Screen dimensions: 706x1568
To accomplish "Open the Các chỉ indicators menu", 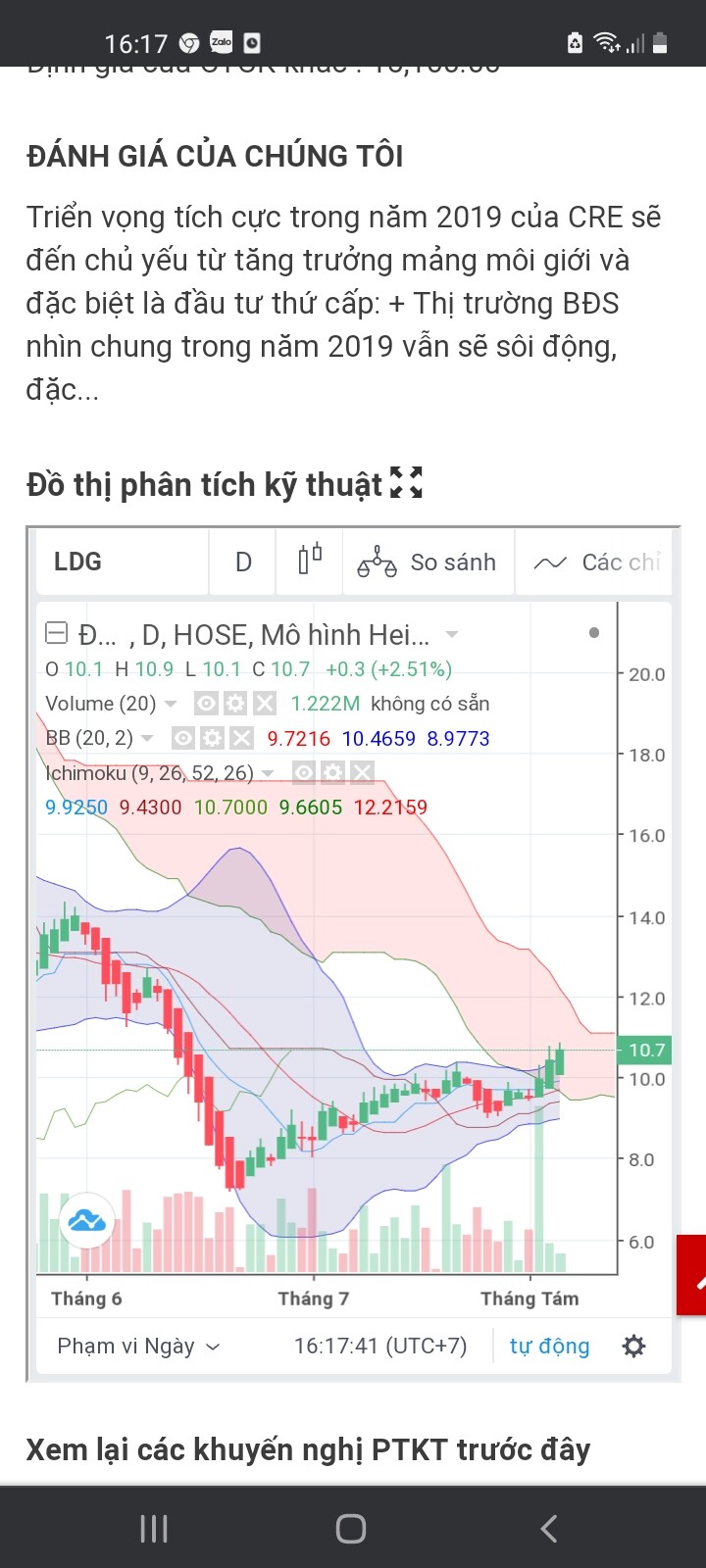I will pyautogui.click(x=596, y=562).
